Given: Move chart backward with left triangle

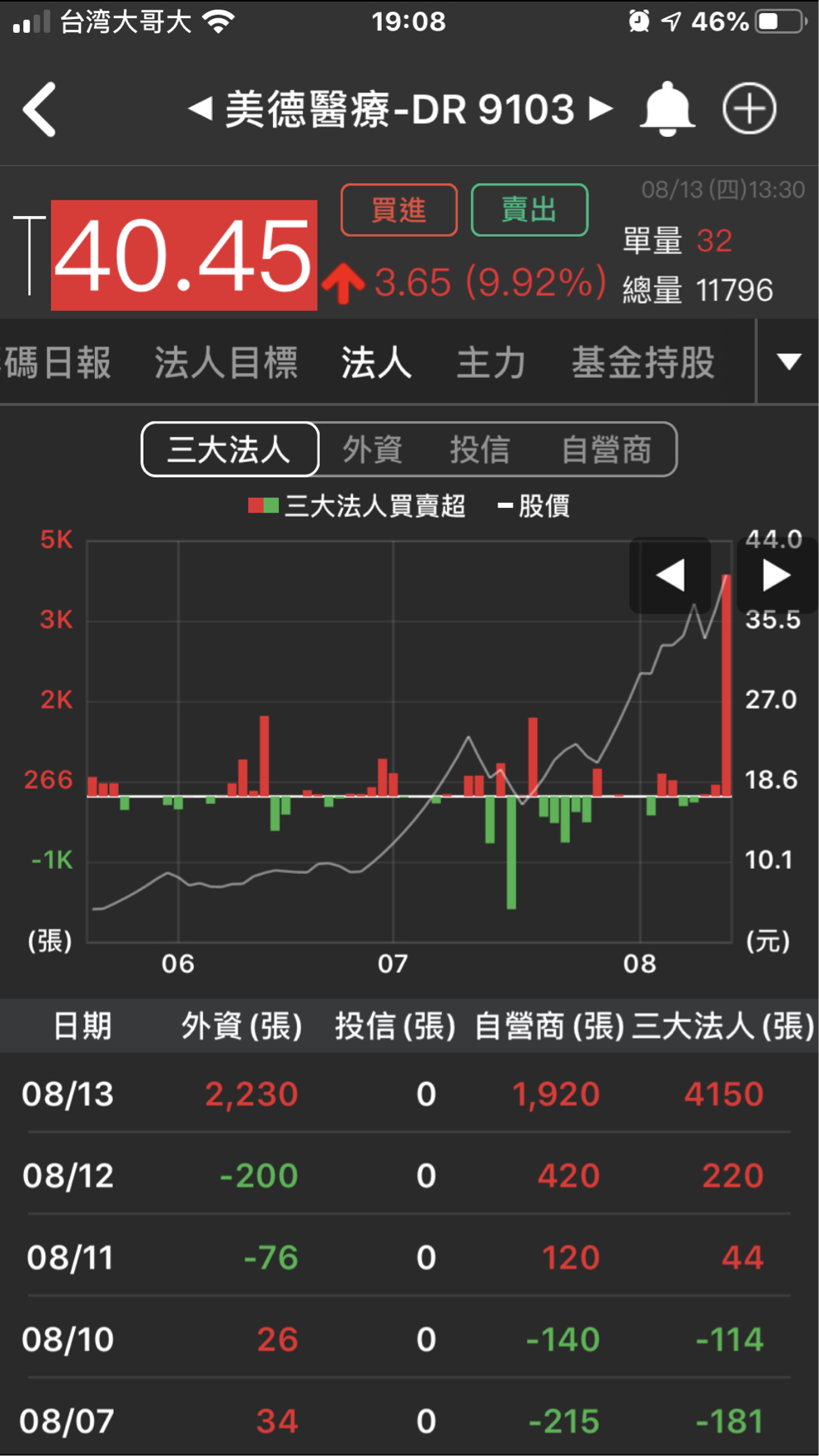Looking at the screenshot, I should click(x=670, y=575).
